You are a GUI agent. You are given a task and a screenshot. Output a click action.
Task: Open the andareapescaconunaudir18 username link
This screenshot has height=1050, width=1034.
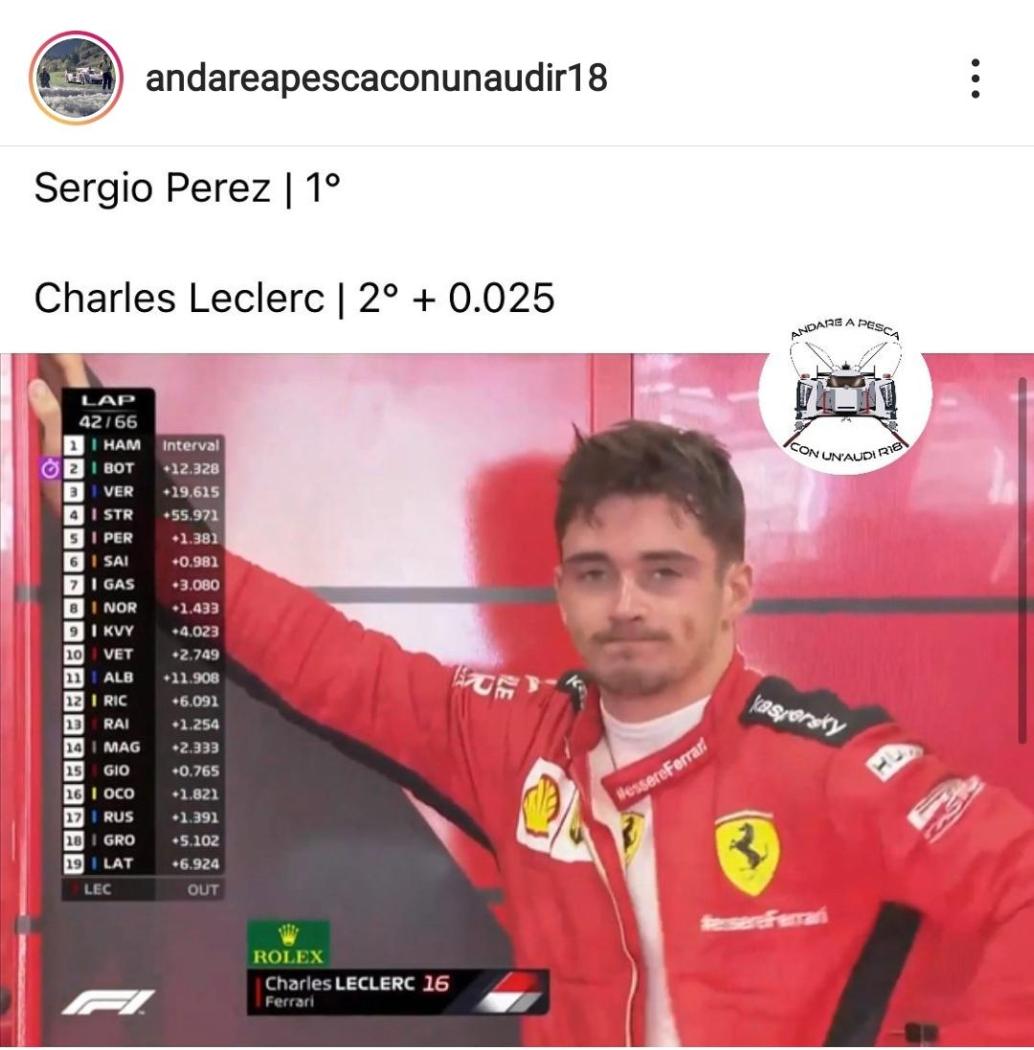pos(376,78)
